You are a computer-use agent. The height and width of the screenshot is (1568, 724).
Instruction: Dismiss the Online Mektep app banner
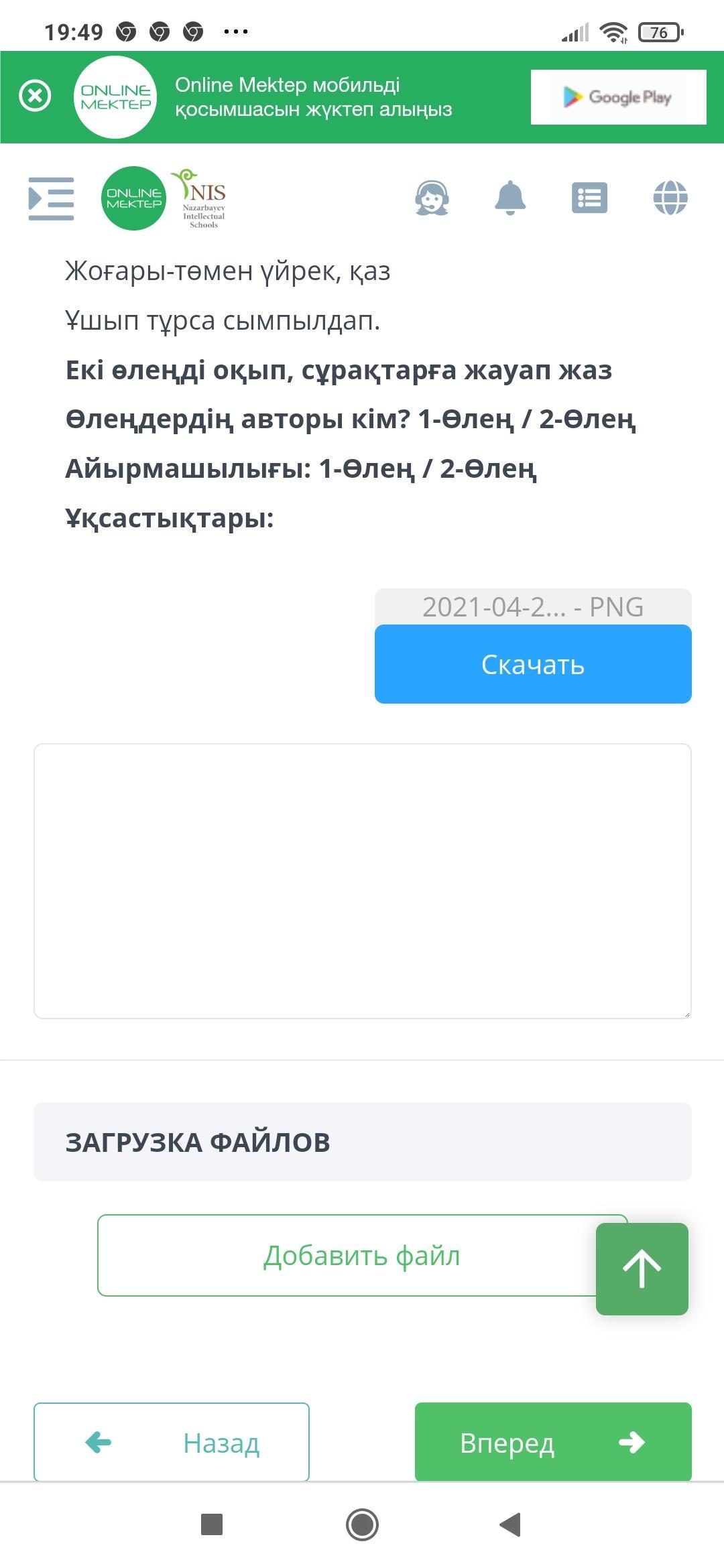click(x=35, y=96)
